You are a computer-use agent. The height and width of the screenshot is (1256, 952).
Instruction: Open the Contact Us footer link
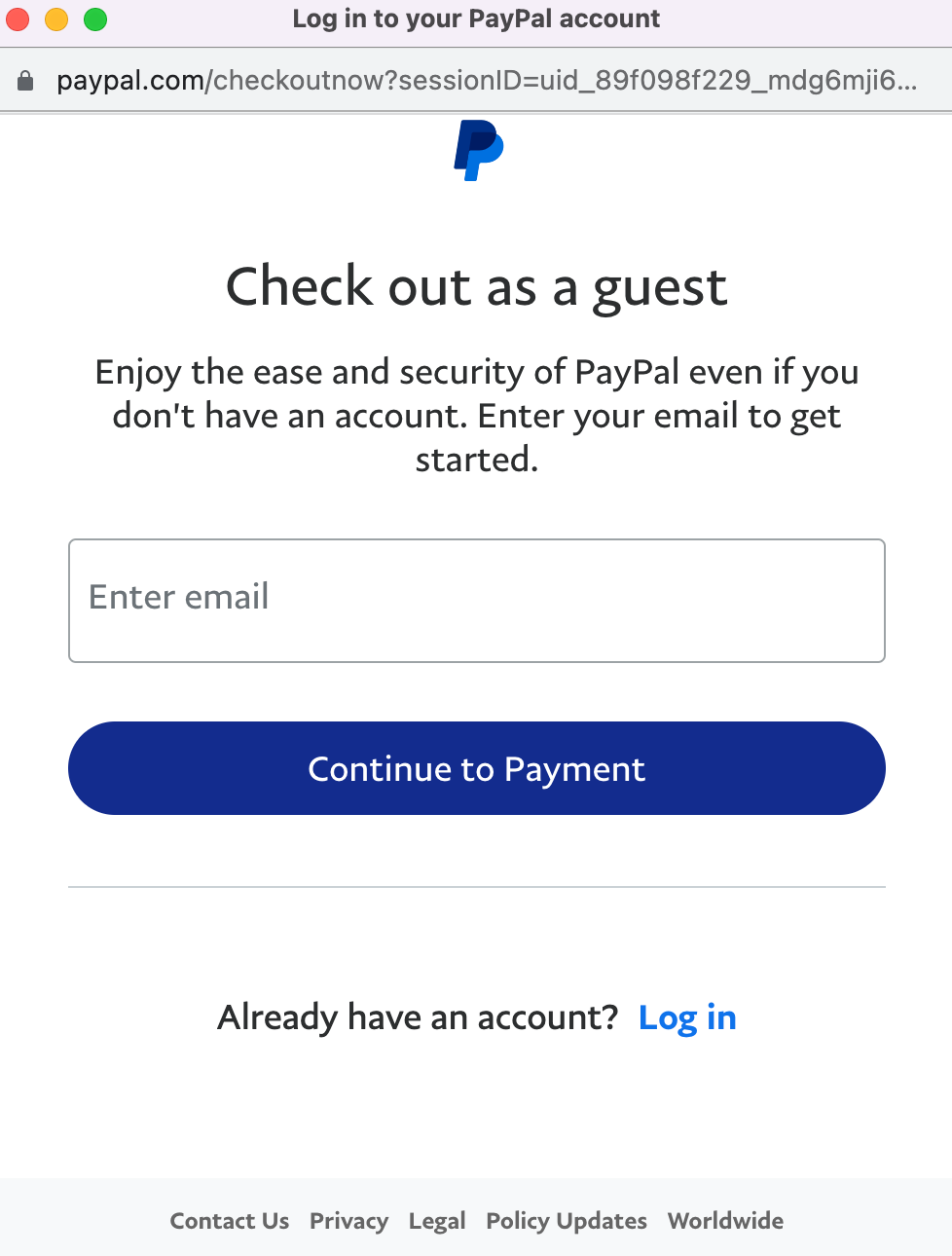229,1220
